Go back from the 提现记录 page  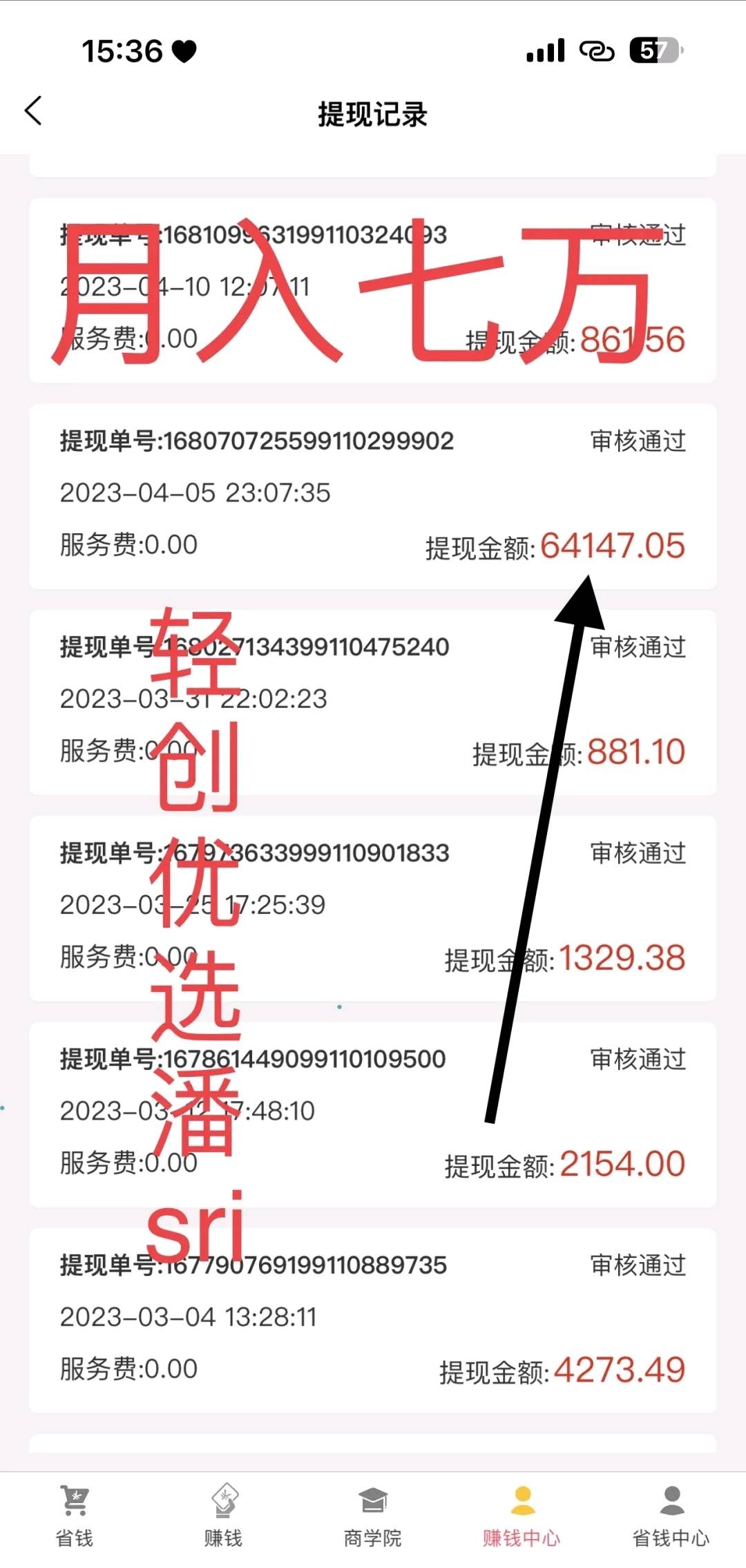tap(33, 111)
